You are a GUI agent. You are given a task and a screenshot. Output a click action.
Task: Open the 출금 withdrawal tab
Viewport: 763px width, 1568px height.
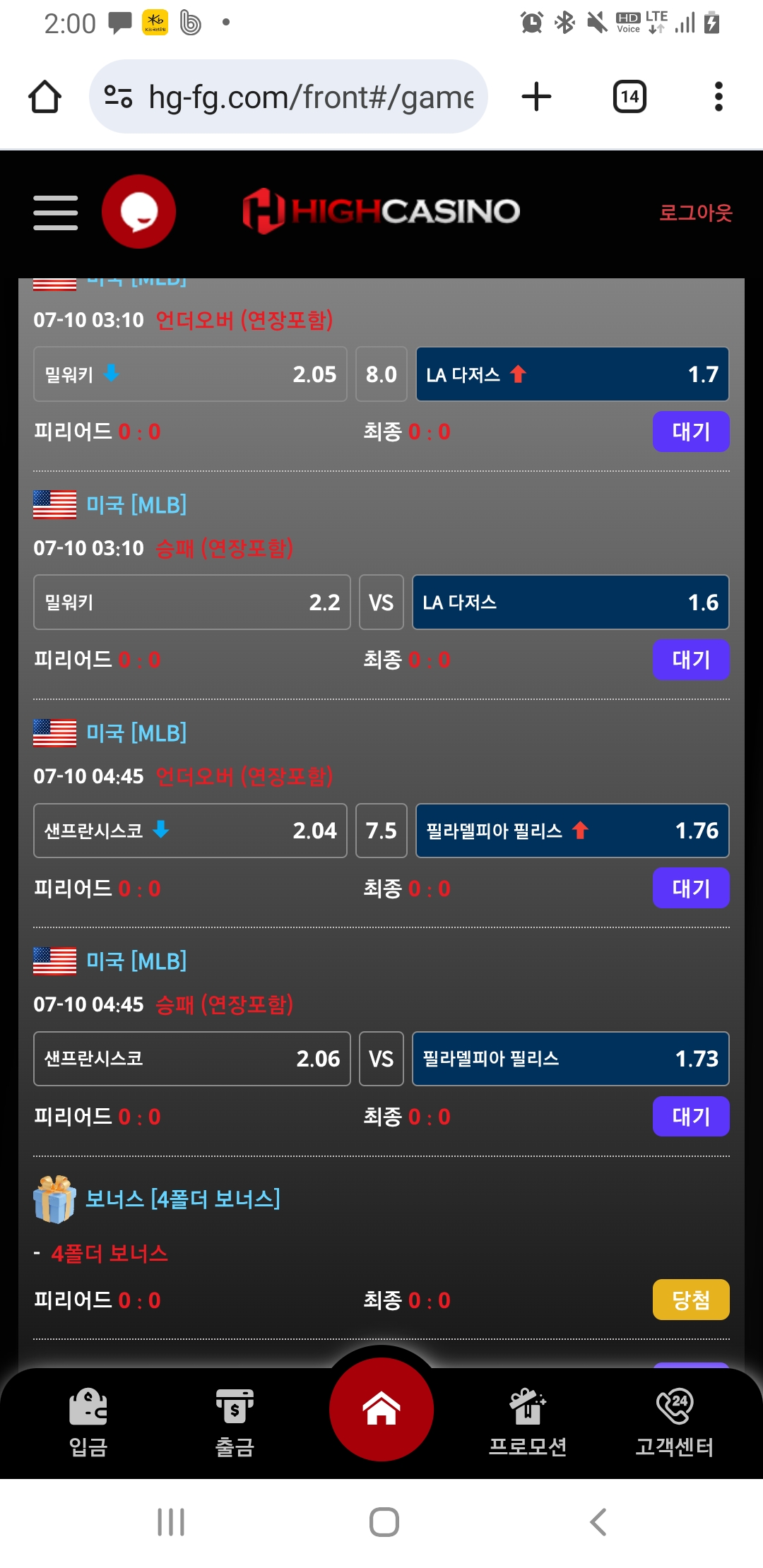tap(235, 1423)
